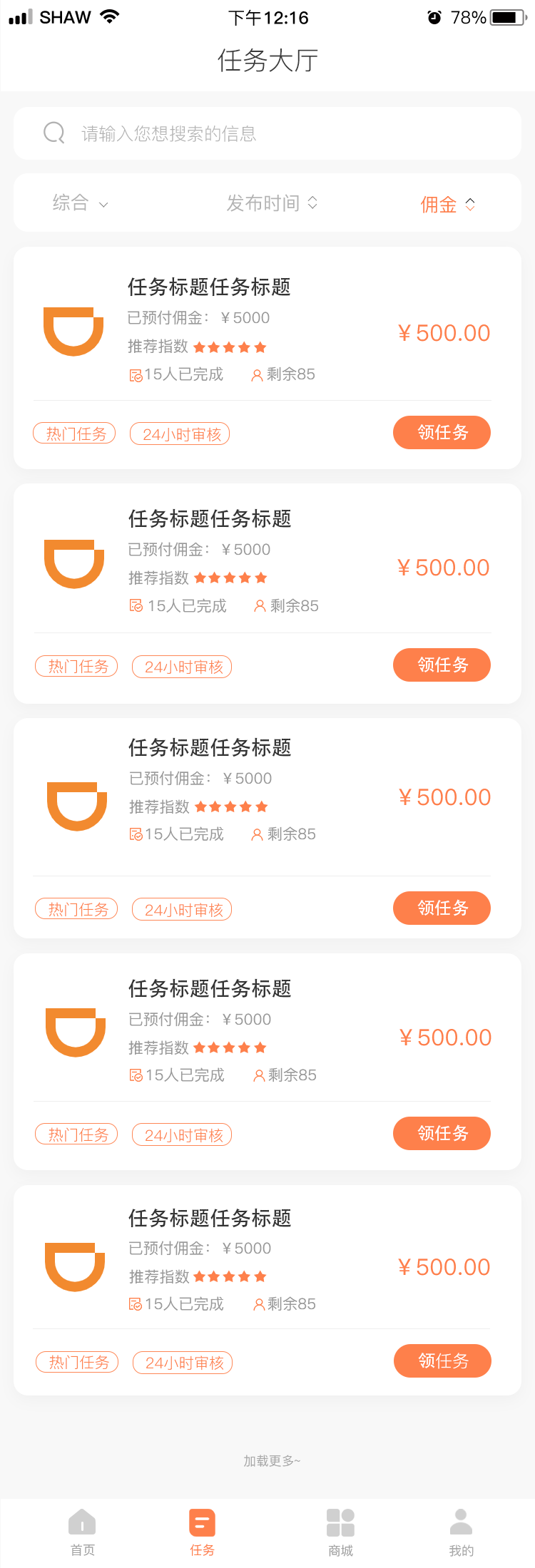The height and width of the screenshot is (1568, 535).
Task: Open the 商城 tab
Action: 340,1532
